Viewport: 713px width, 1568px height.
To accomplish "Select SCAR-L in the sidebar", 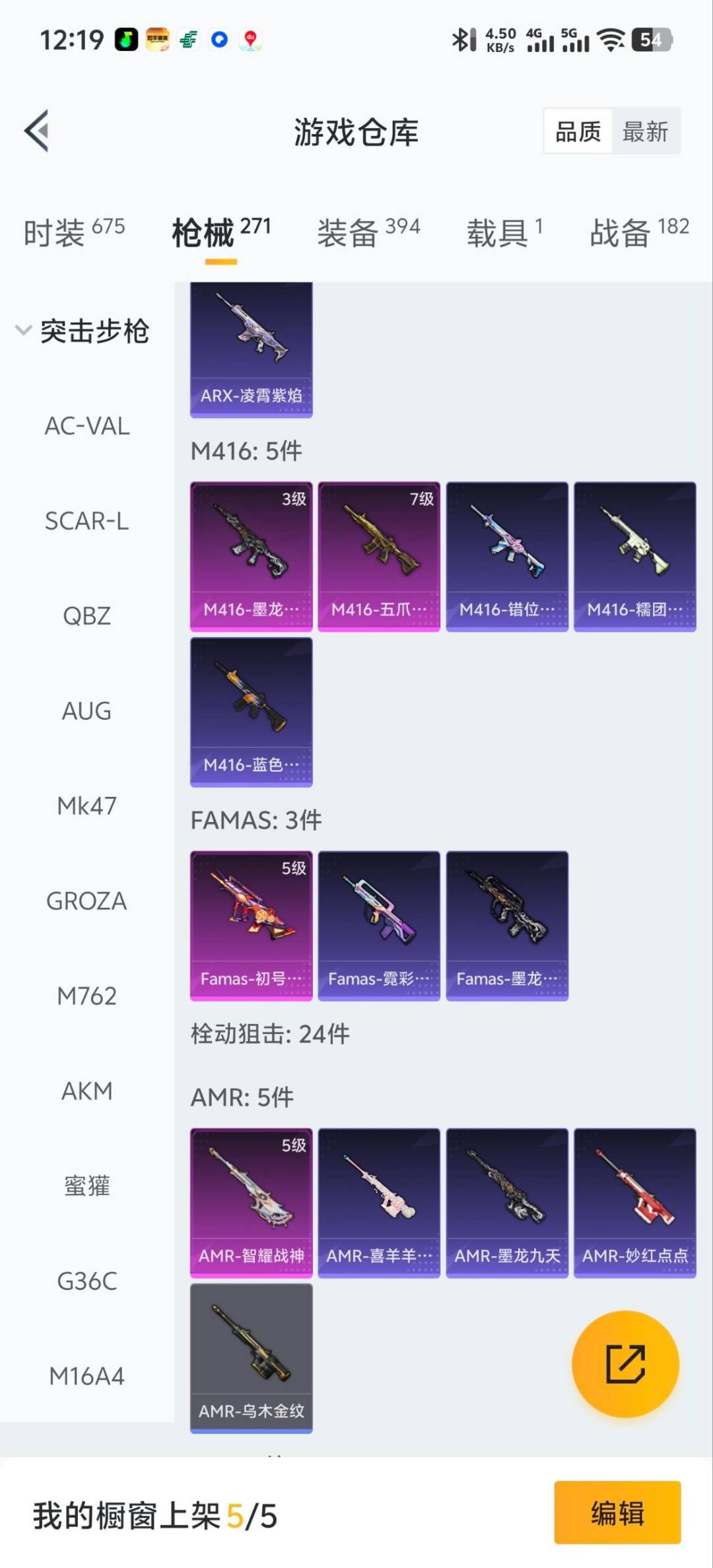I will 86,522.
